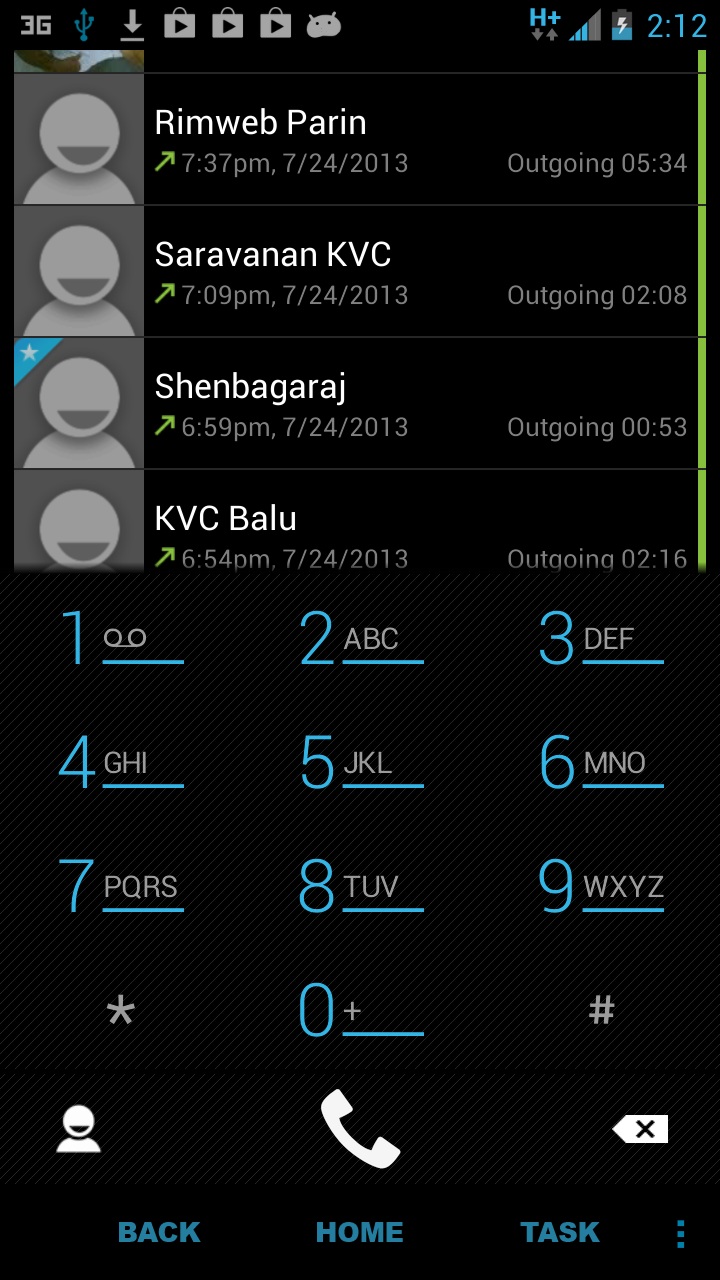Place the call with the phone icon
720x1280 pixels.
click(x=360, y=1130)
